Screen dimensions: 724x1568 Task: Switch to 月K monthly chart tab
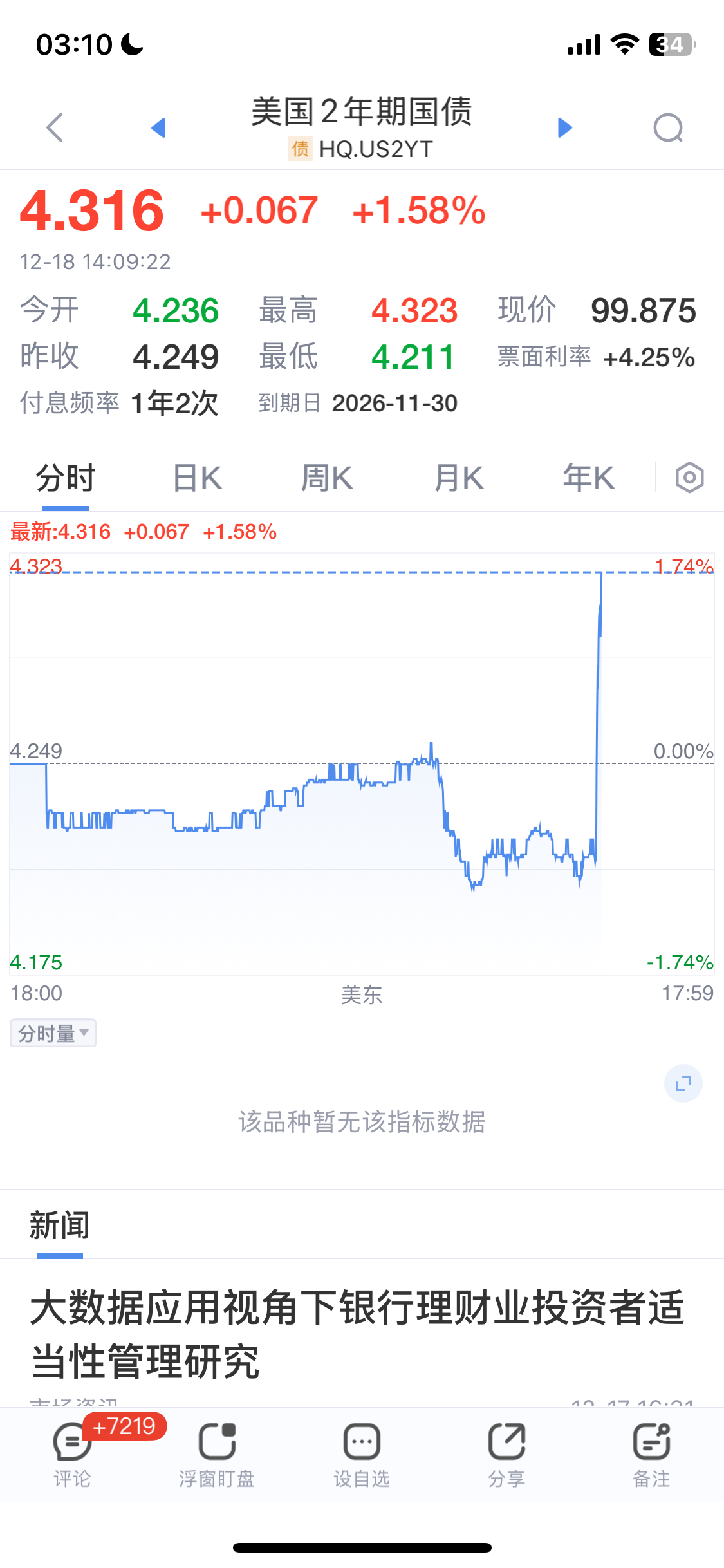click(457, 476)
